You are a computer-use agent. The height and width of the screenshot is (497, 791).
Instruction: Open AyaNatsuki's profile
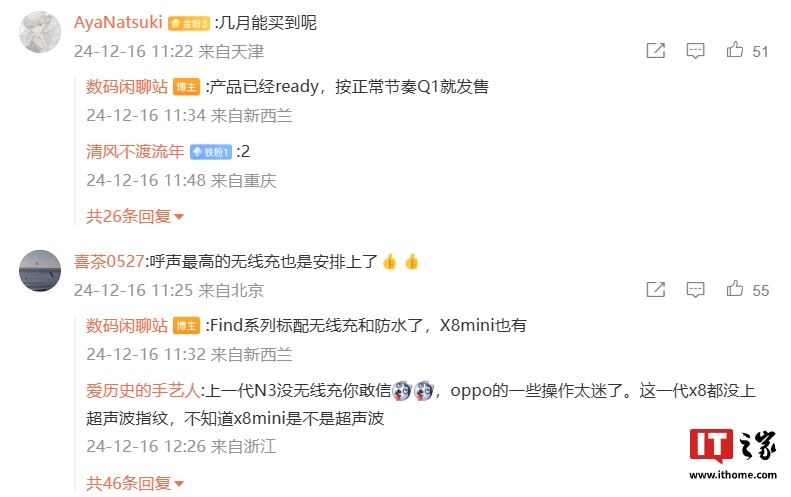click(x=118, y=22)
